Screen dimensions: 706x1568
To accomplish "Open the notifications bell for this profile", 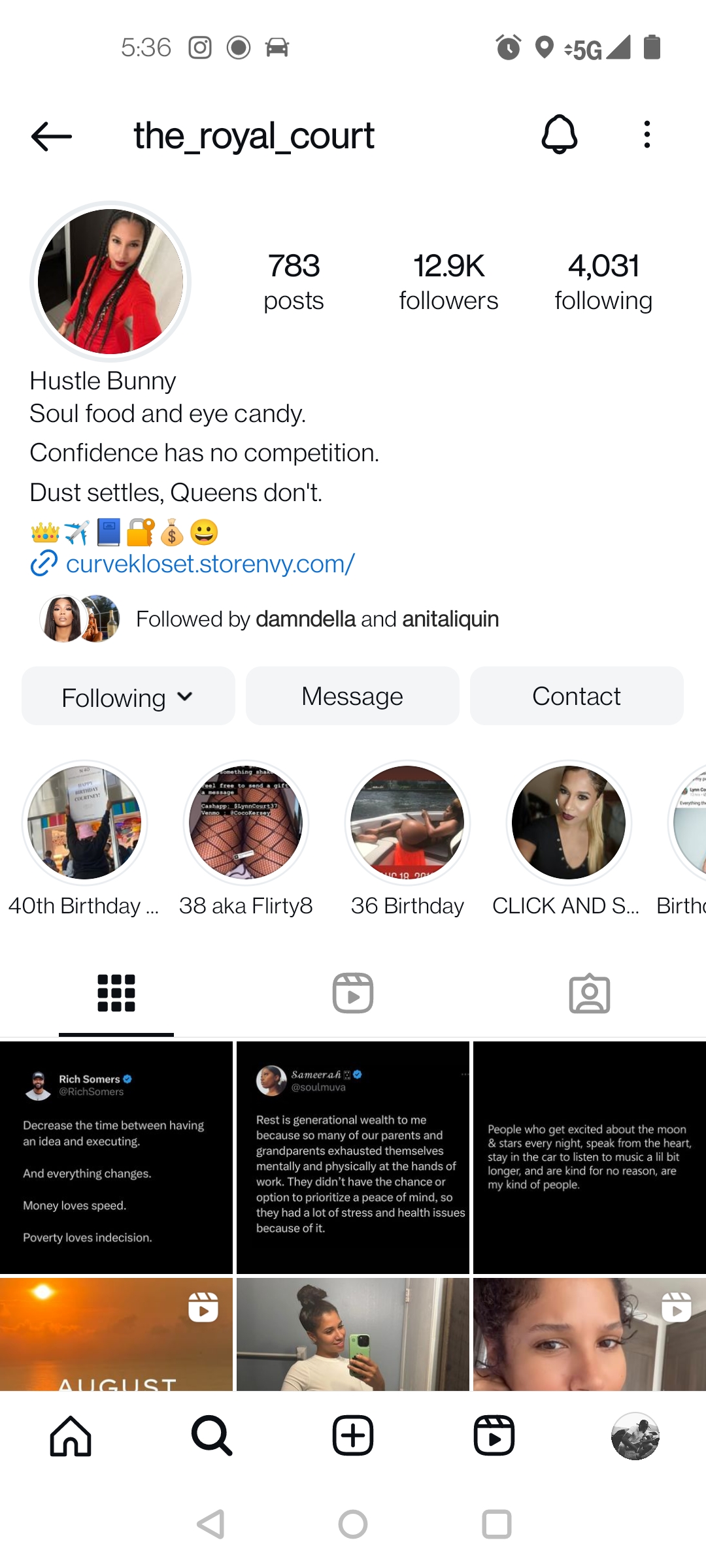I will click(560, 135).
